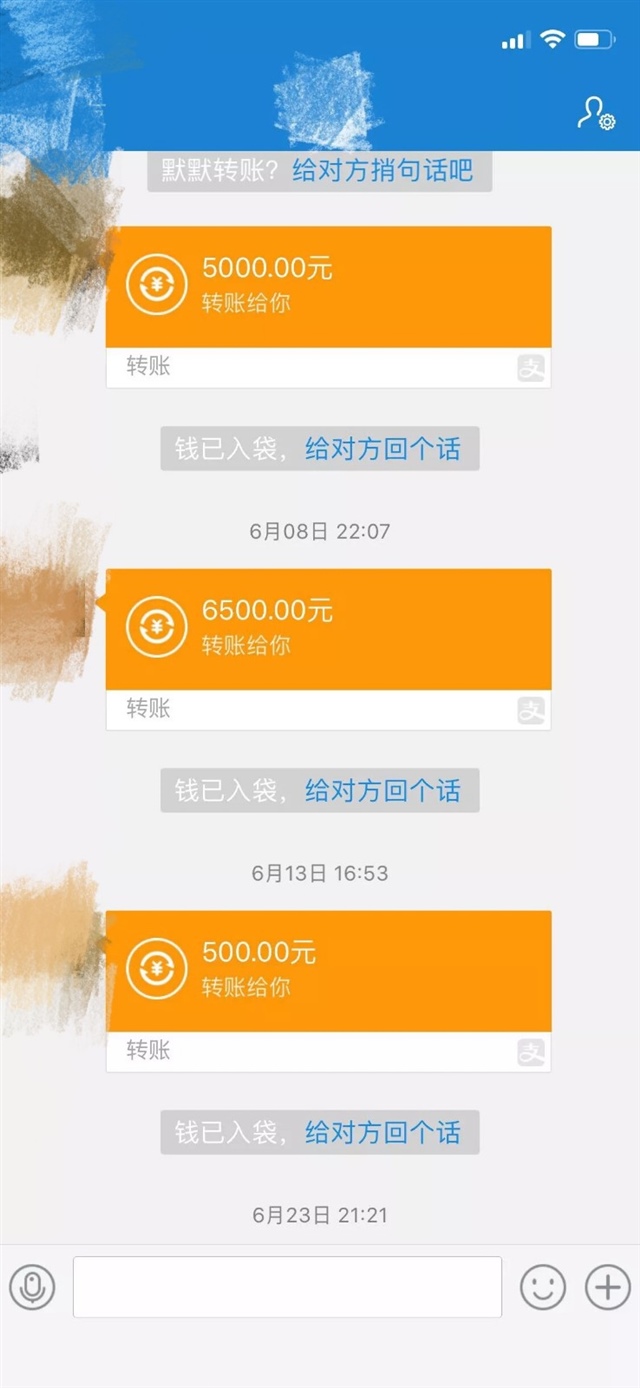Screen dimensions: 640x1388
Task: Tap 给对方回个话 under the 500.00元 transfer
Action: 383,1133
